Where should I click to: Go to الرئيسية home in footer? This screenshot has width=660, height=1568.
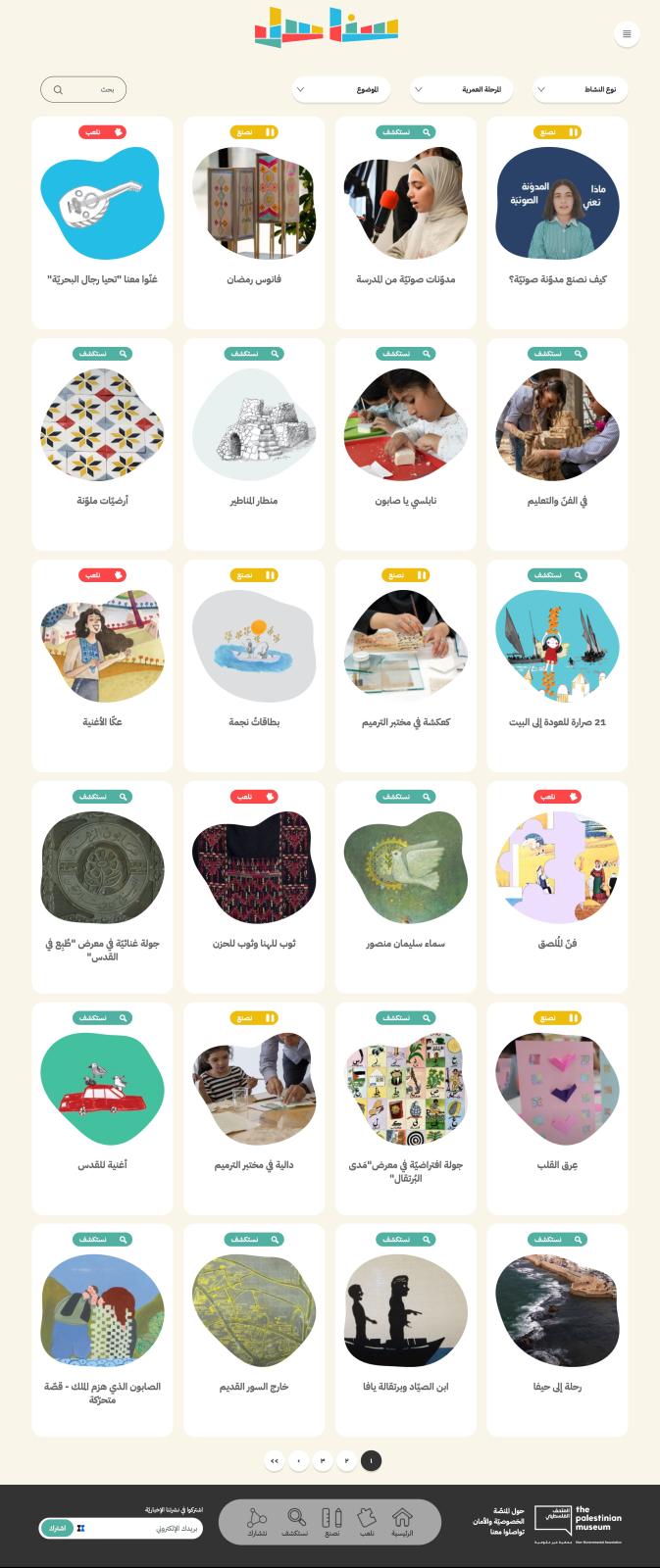402,1521
